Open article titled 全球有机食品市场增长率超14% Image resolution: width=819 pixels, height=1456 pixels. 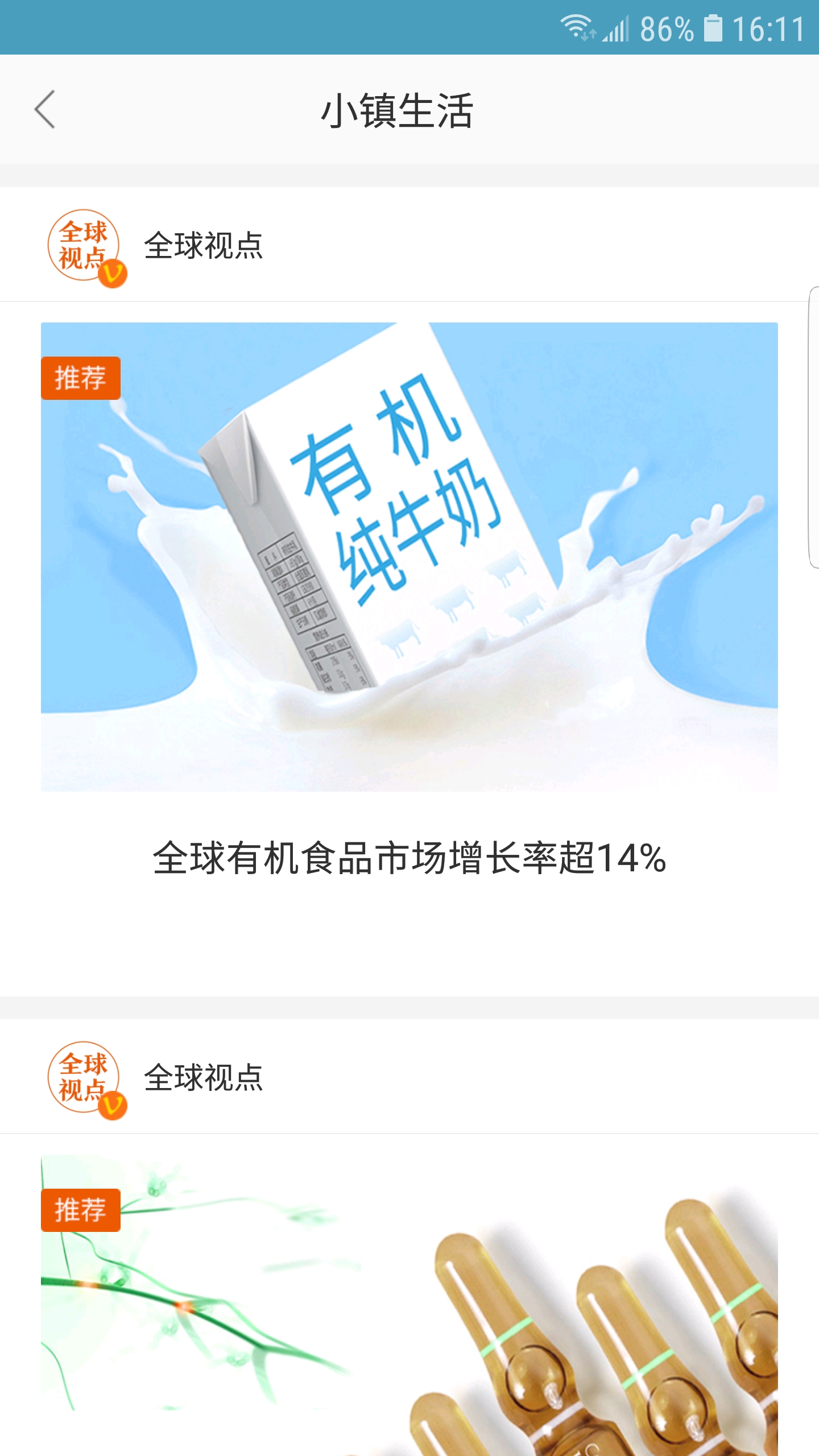(x=409, y=858)
